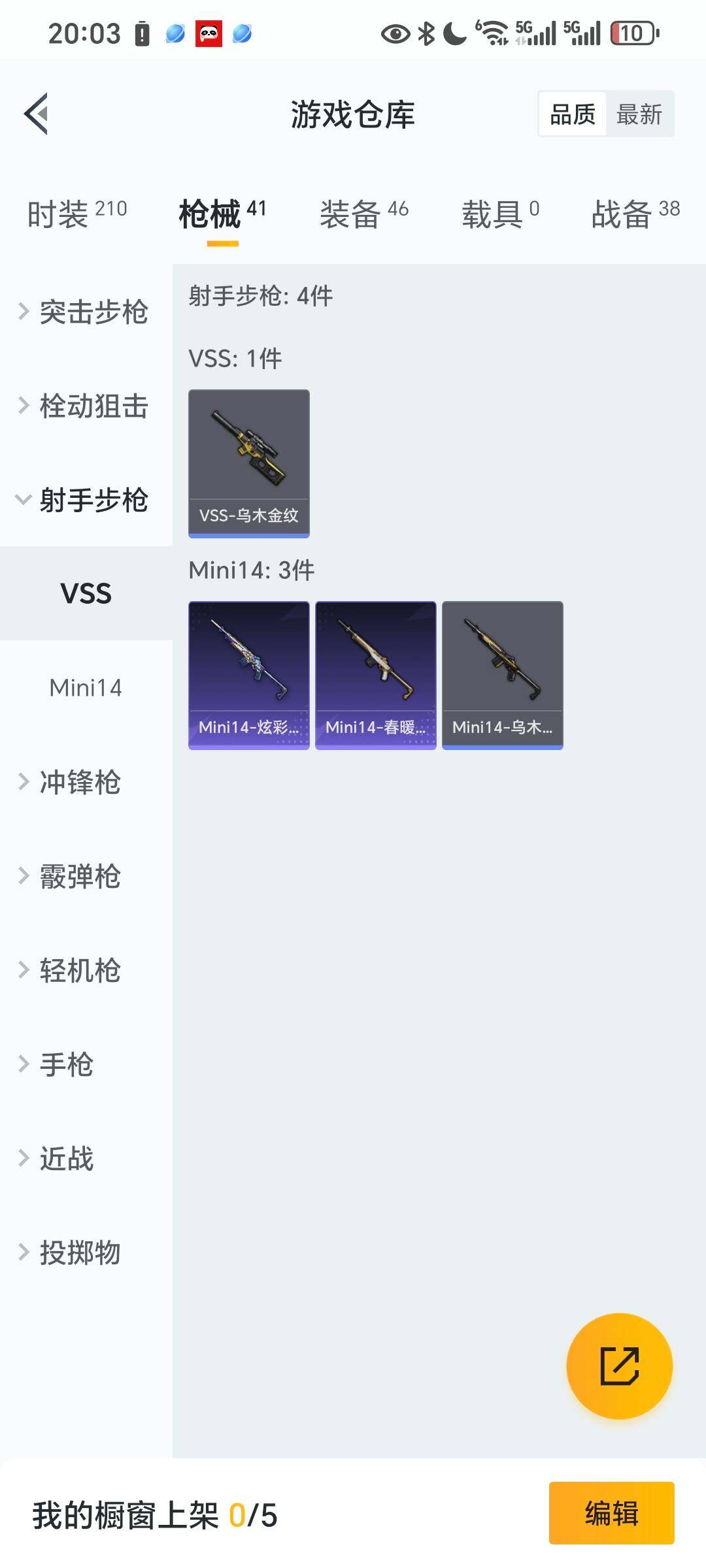Open the VSS-乌木金纹 skin

[249, 463]
